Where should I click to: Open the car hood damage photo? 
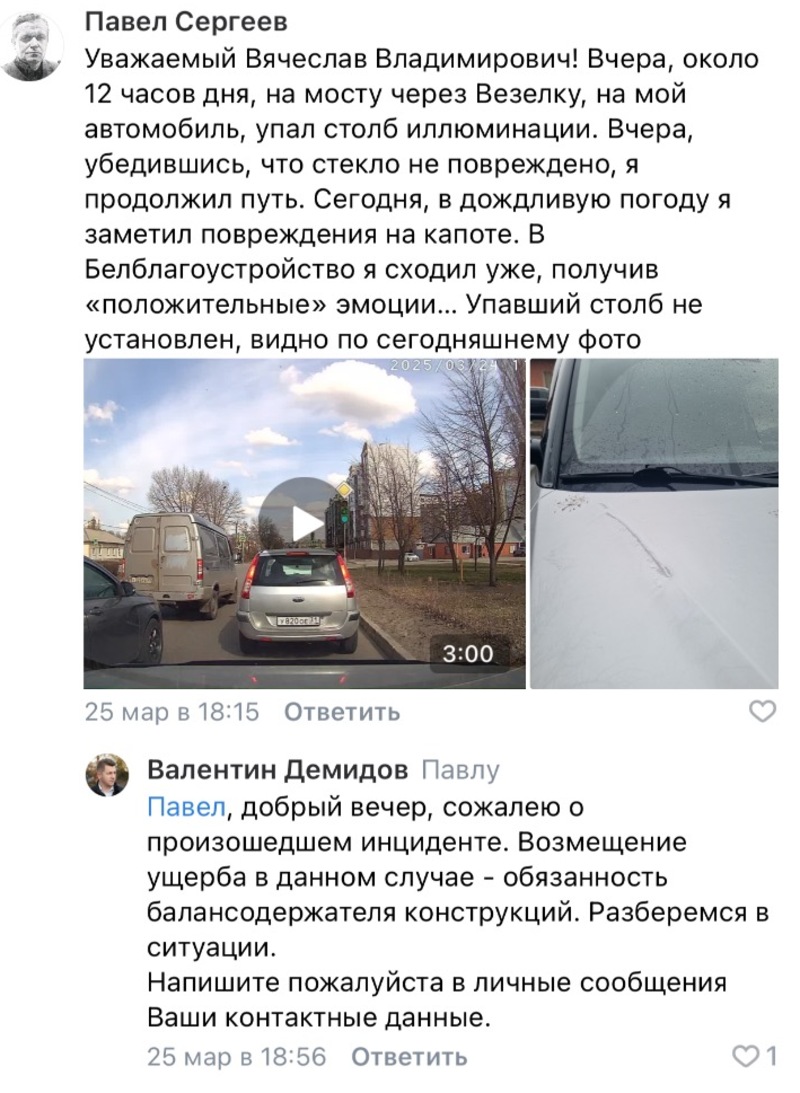click(x=654, y=524)
